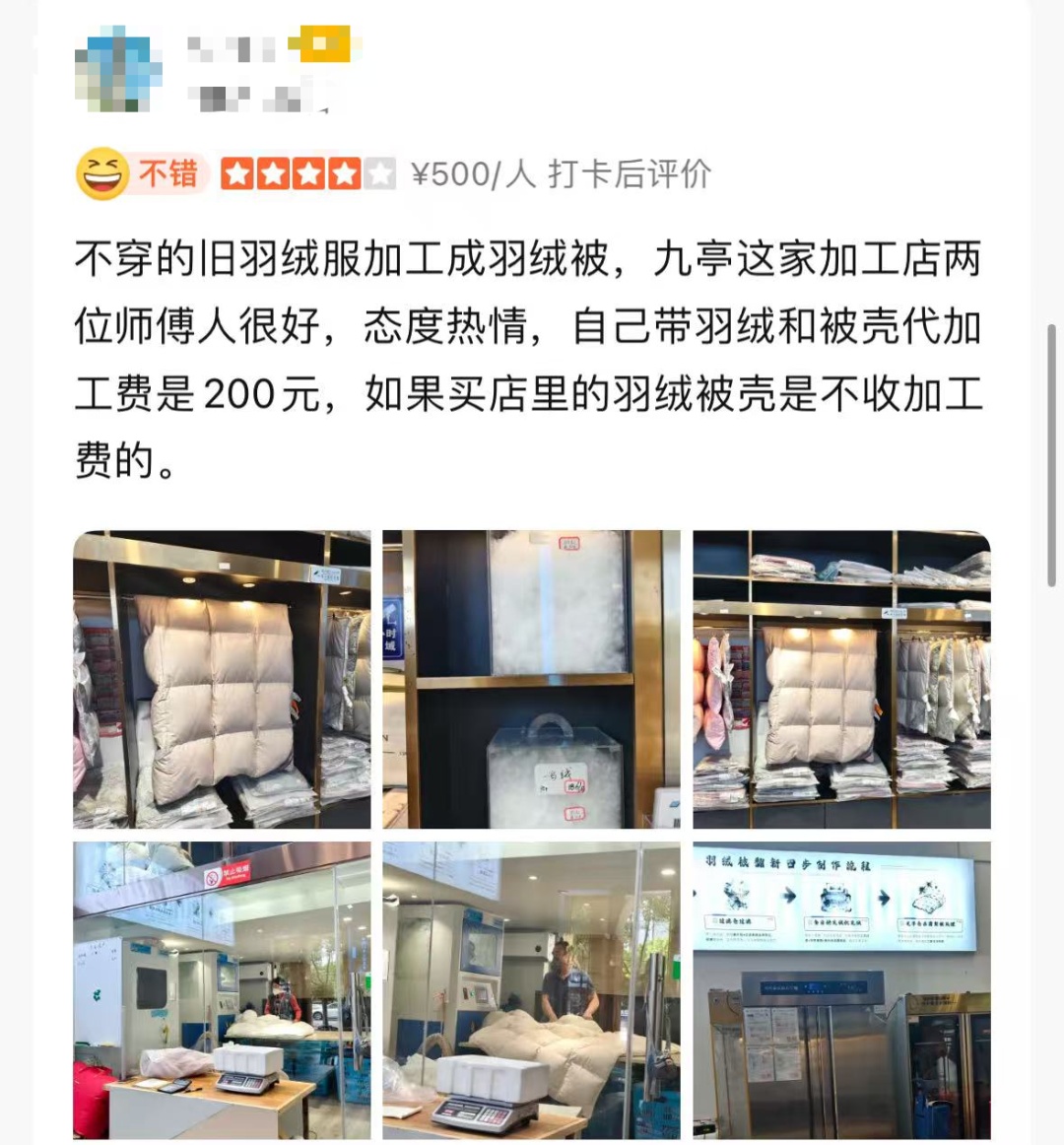Open the photo of the quilt shelves display
1064x1145 pixels.
point(841,679)
